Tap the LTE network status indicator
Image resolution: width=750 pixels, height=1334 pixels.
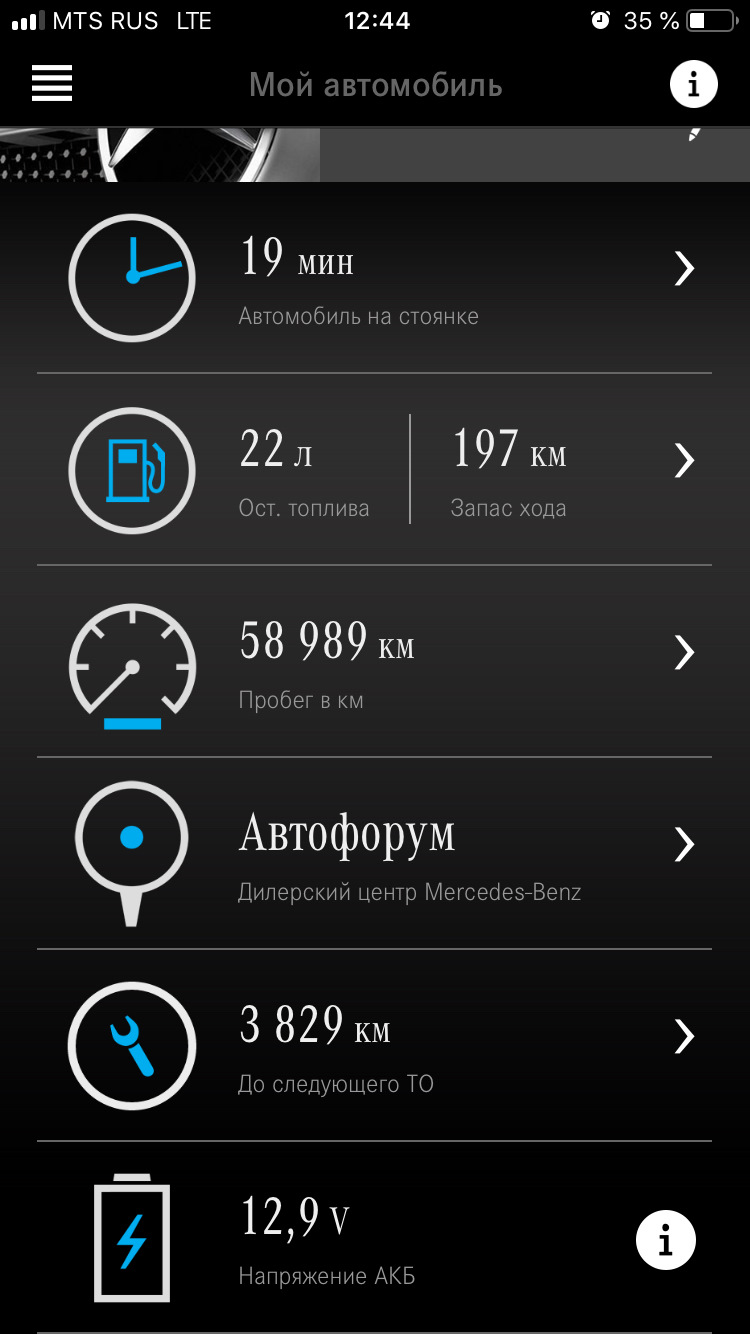(x=194, y=19)
